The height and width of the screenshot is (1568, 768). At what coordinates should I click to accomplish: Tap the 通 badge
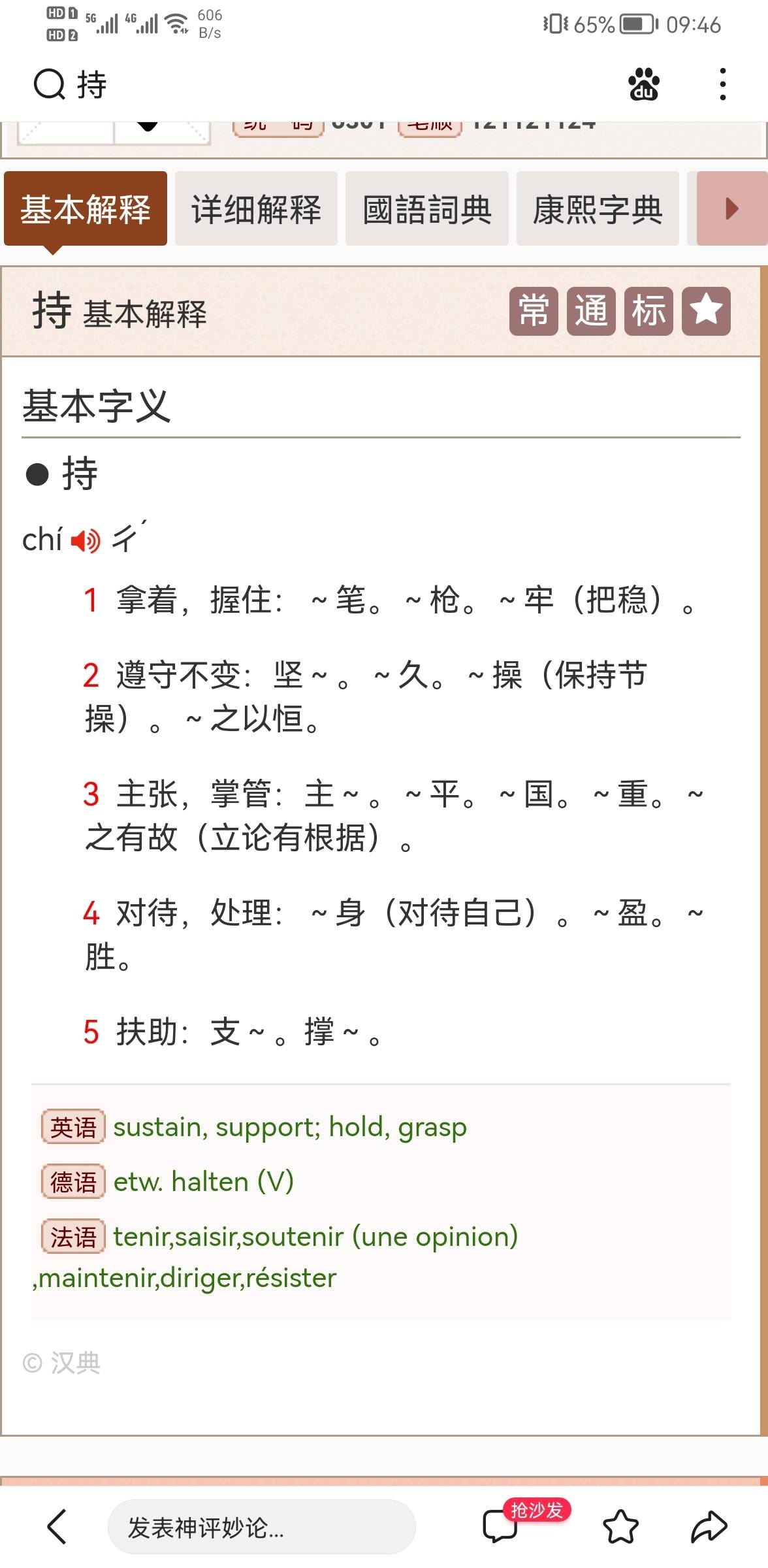591,311
